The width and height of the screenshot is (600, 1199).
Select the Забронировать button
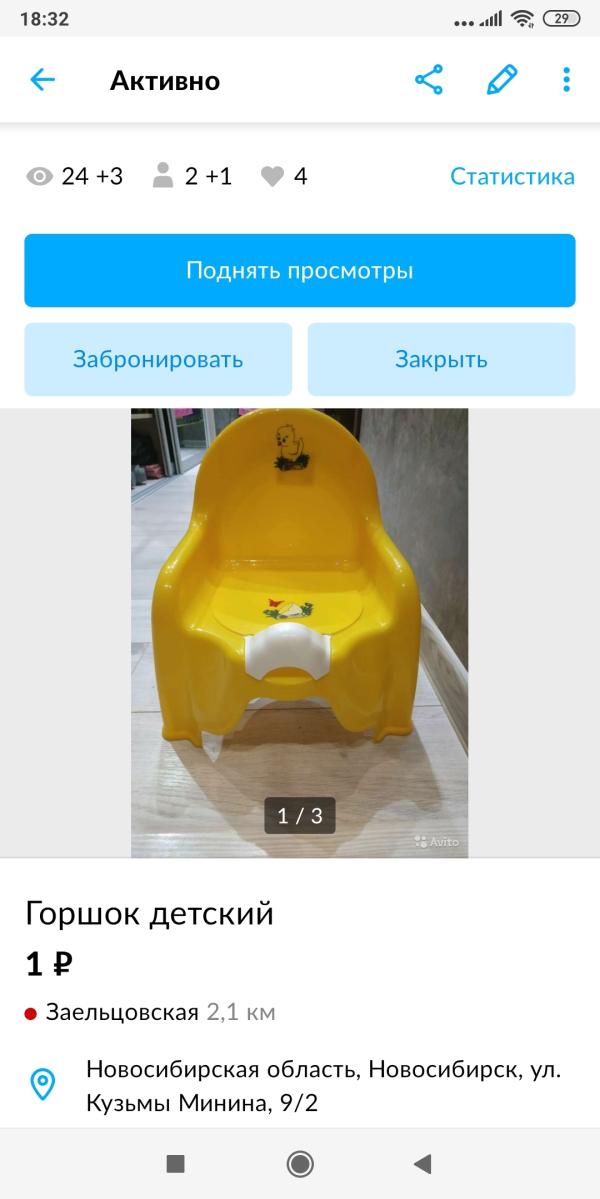(158, 359)
